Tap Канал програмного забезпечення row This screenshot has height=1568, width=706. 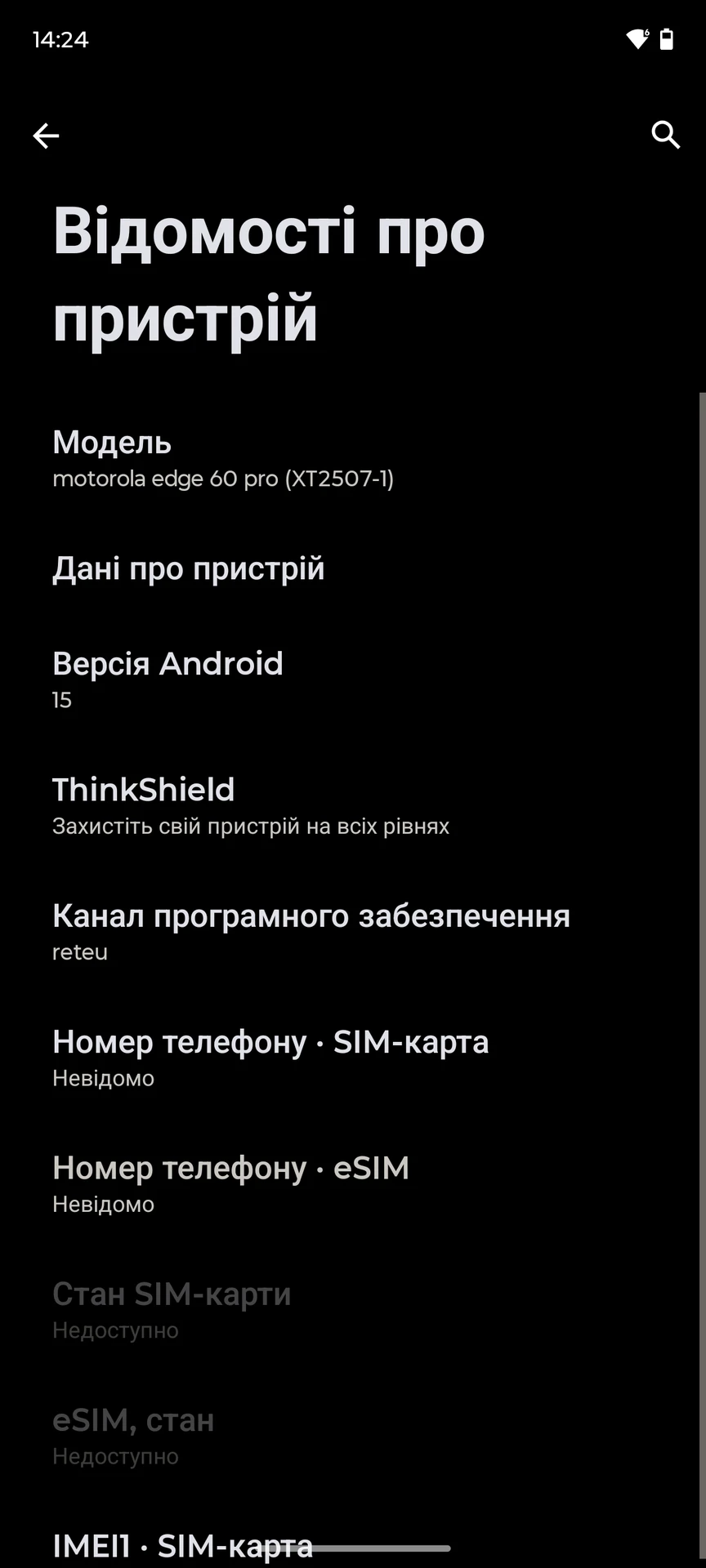pyautogui.click(x=353, y=933)
